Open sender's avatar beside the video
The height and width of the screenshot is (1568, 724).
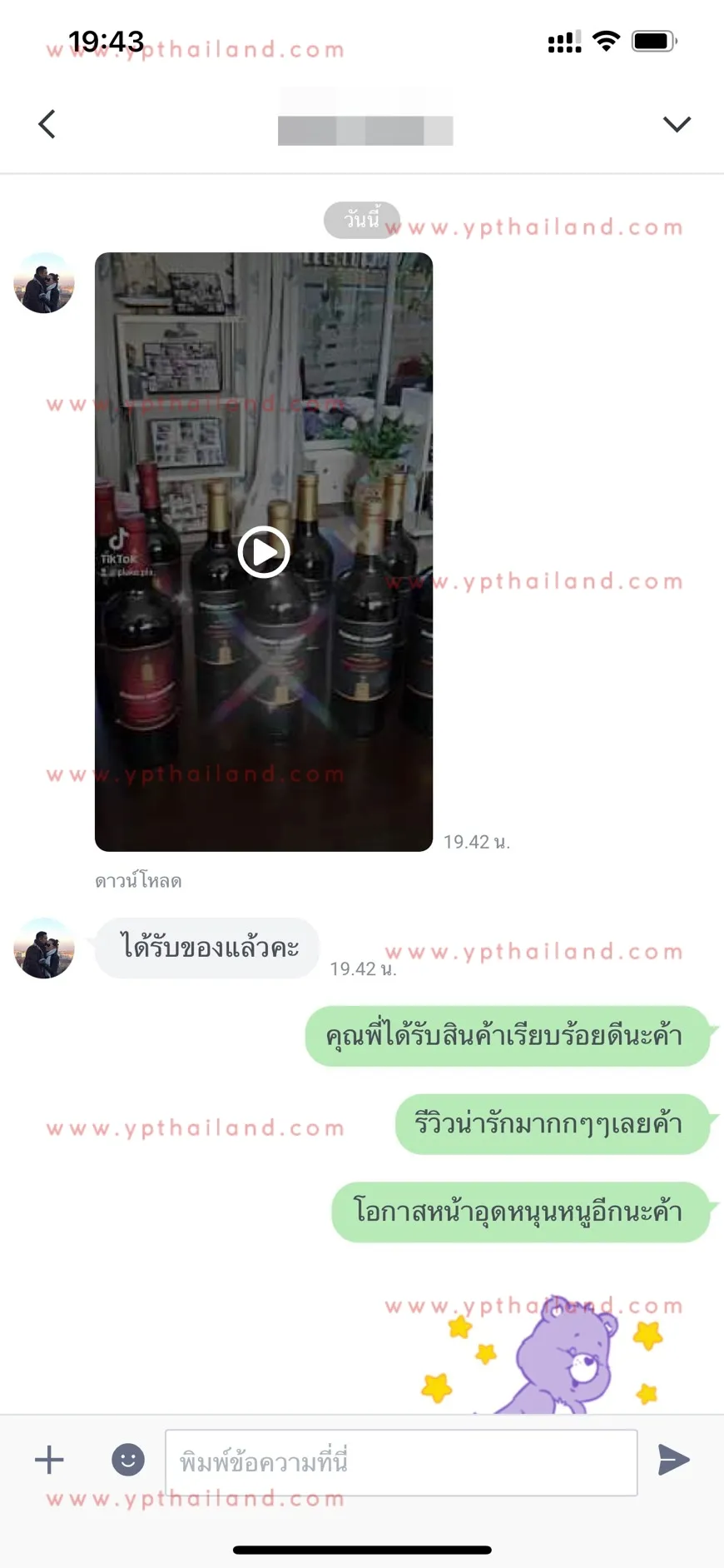pos(44,283)
